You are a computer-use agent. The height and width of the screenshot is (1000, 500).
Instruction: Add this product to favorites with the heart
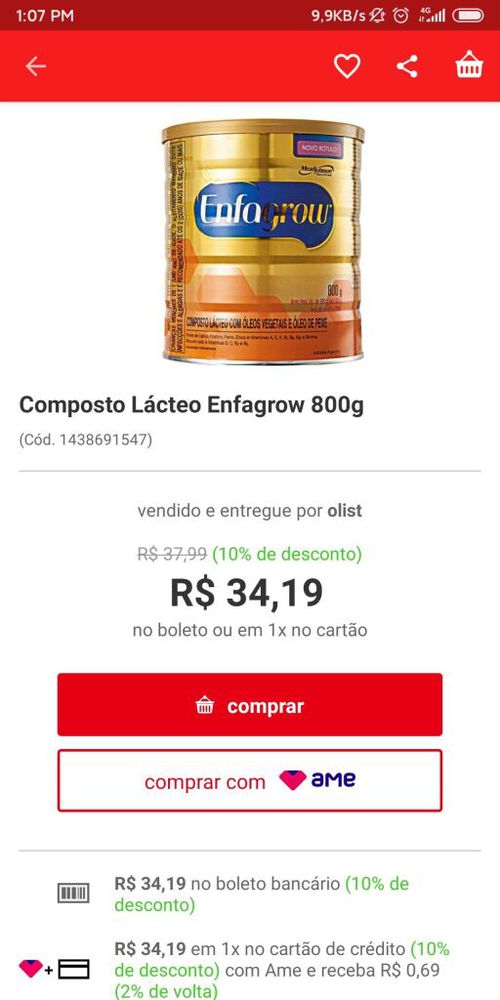(x=347, y=66)
